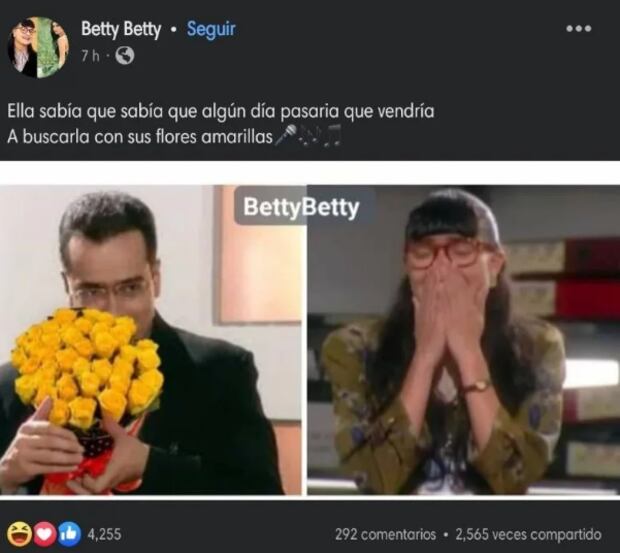The width and height of the screenshot is (620, 553).
Task: Open the Betty Betty page name
Action: tap(120, 29)
